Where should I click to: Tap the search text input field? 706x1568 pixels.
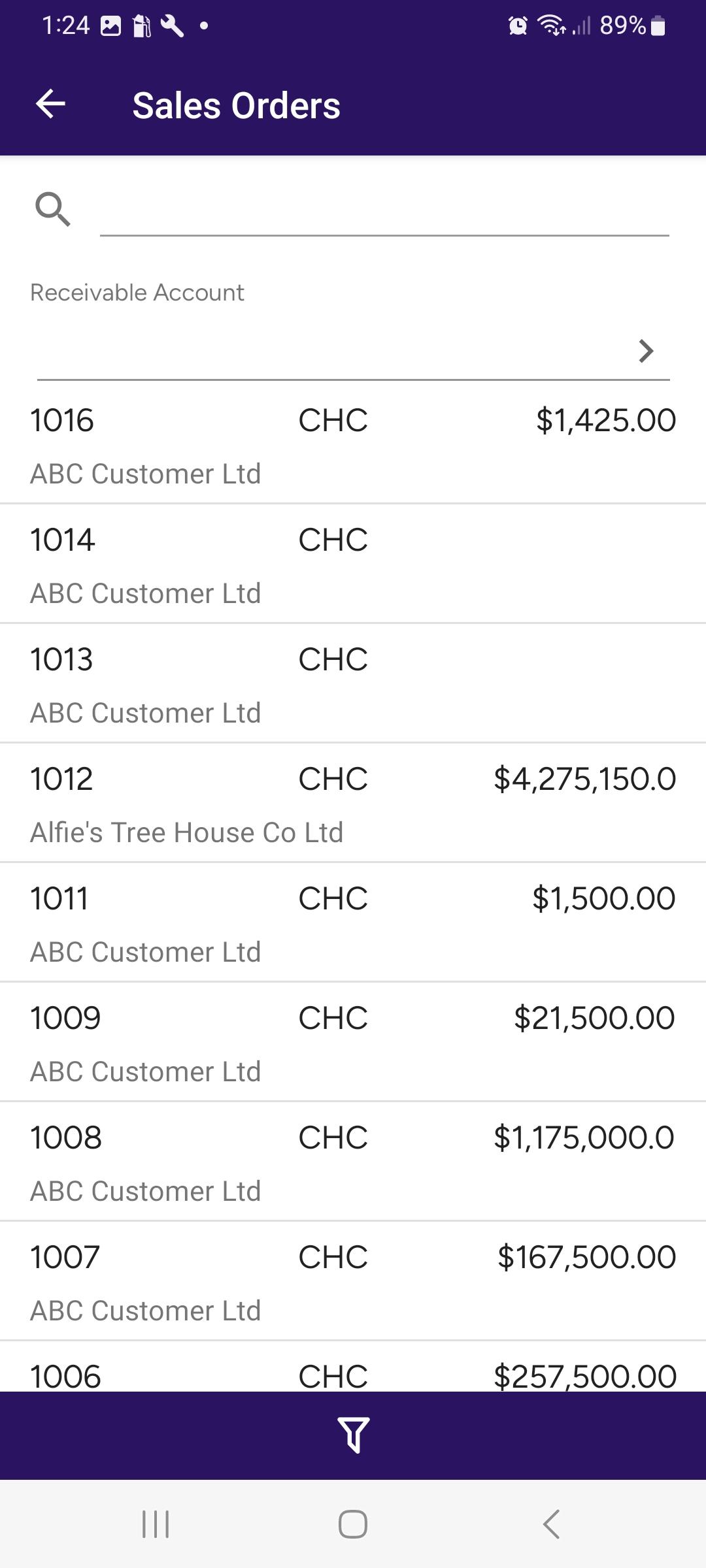coord(384,216)
